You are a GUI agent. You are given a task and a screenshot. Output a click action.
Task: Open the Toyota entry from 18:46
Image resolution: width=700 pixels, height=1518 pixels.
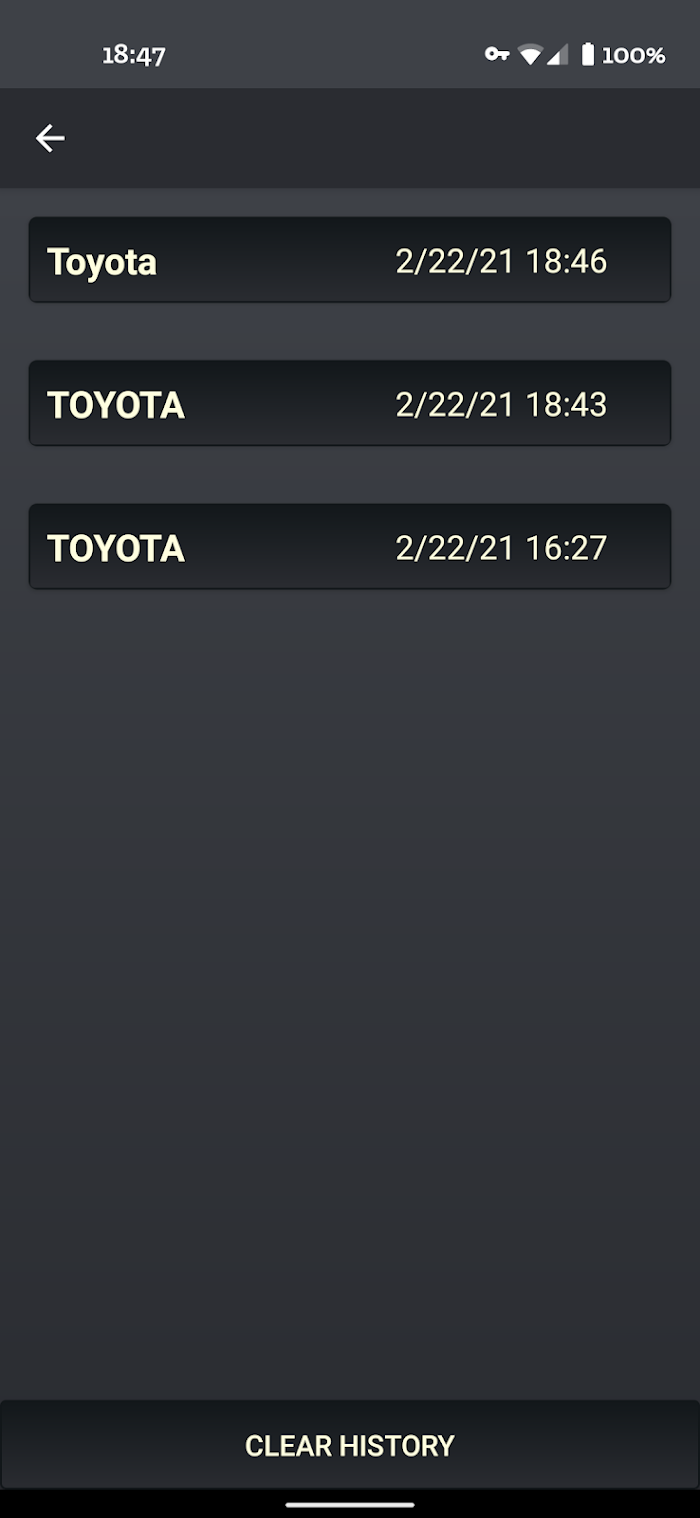point(350,260)
